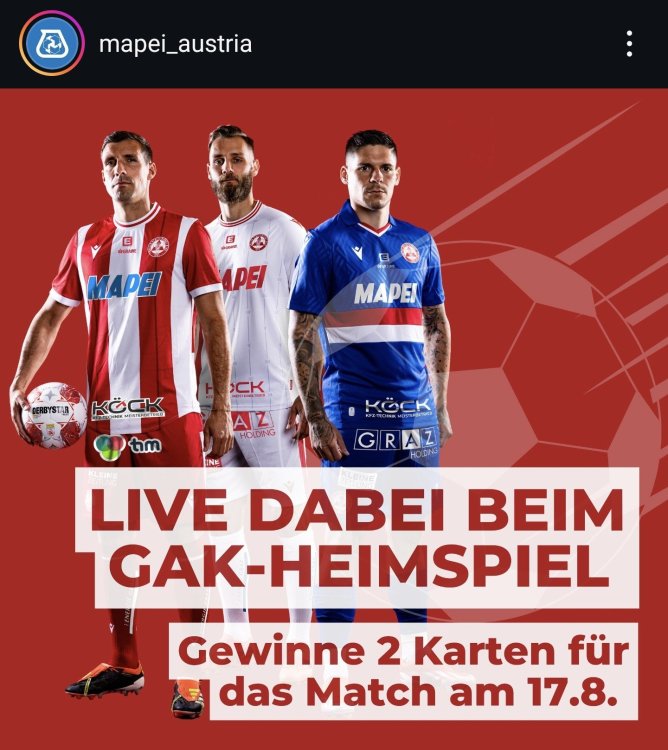Open the mapei_austria username link
The height and width of the screenshot is (750, 668).
tap(175, 44)
